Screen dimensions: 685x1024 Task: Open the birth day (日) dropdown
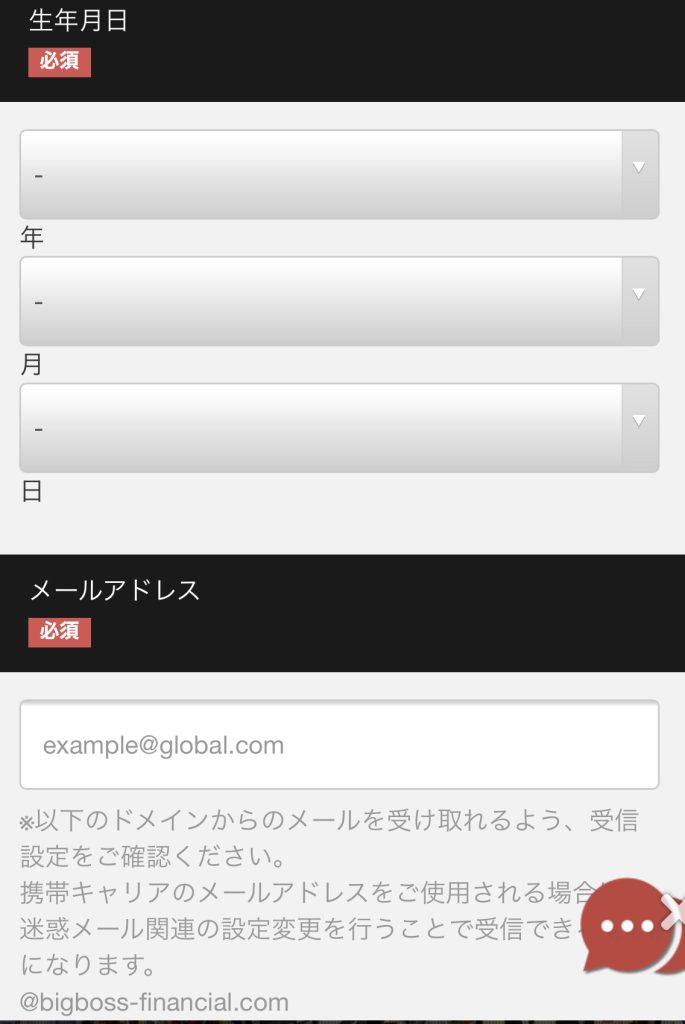(339, 428)
